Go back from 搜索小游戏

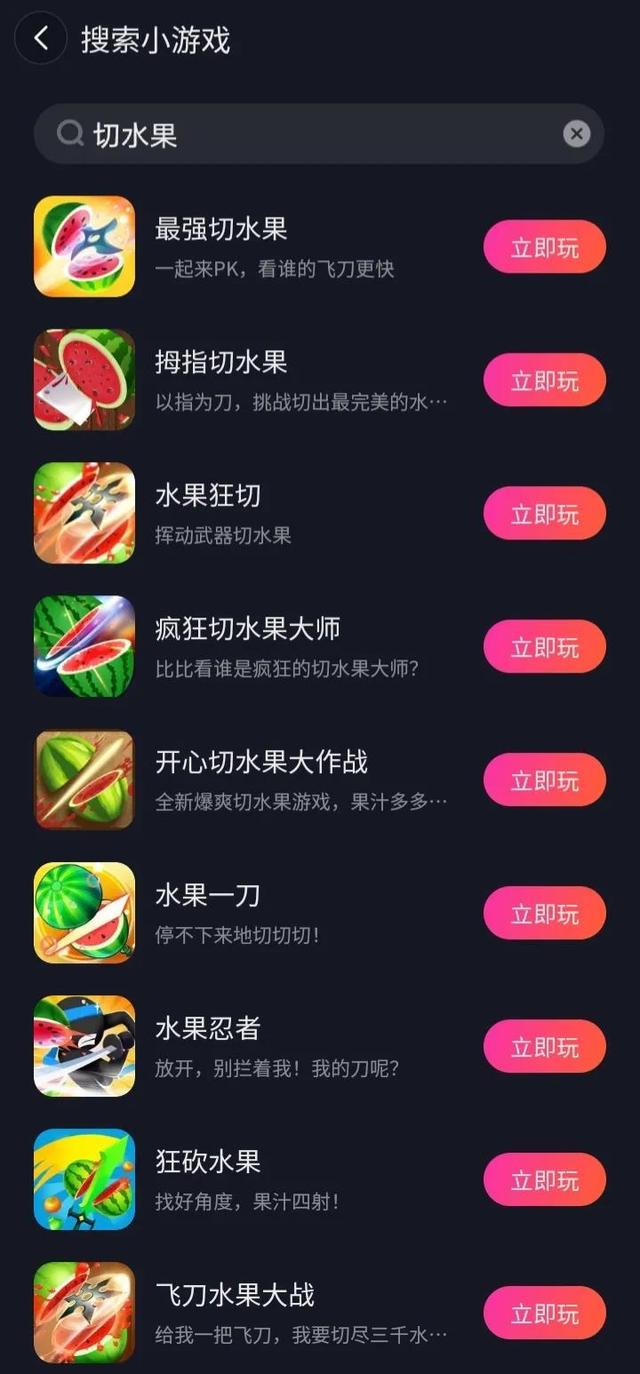click(x=40, y=39)
